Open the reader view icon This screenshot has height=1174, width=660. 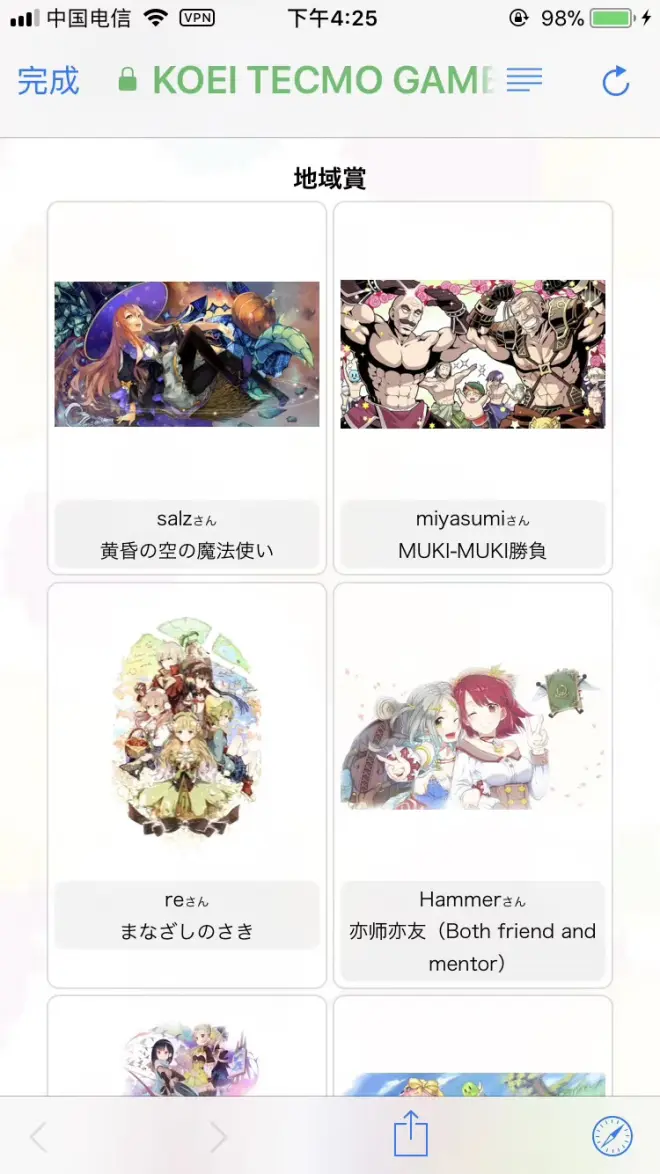click(x=524, y=81)
